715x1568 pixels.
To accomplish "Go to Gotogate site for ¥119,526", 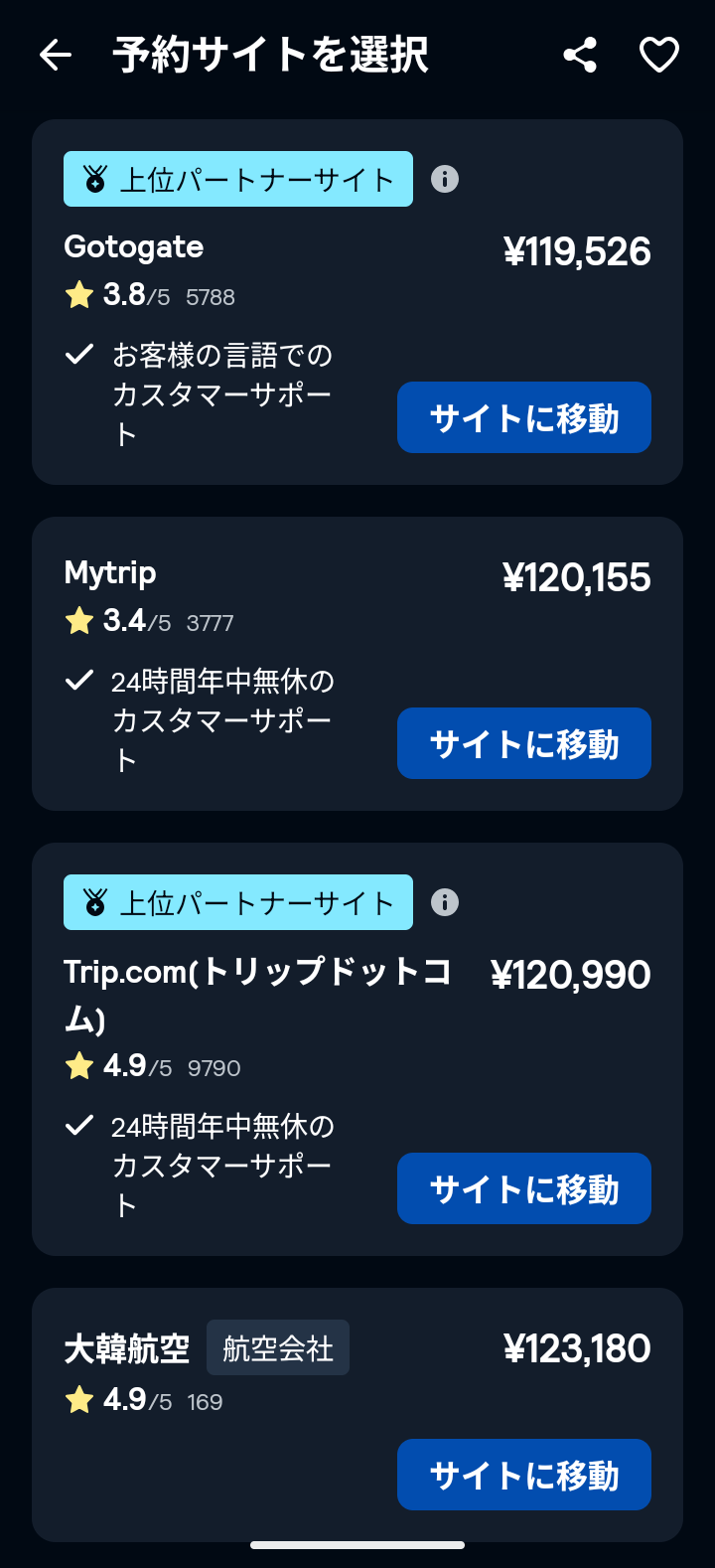I will click(524, 417).
